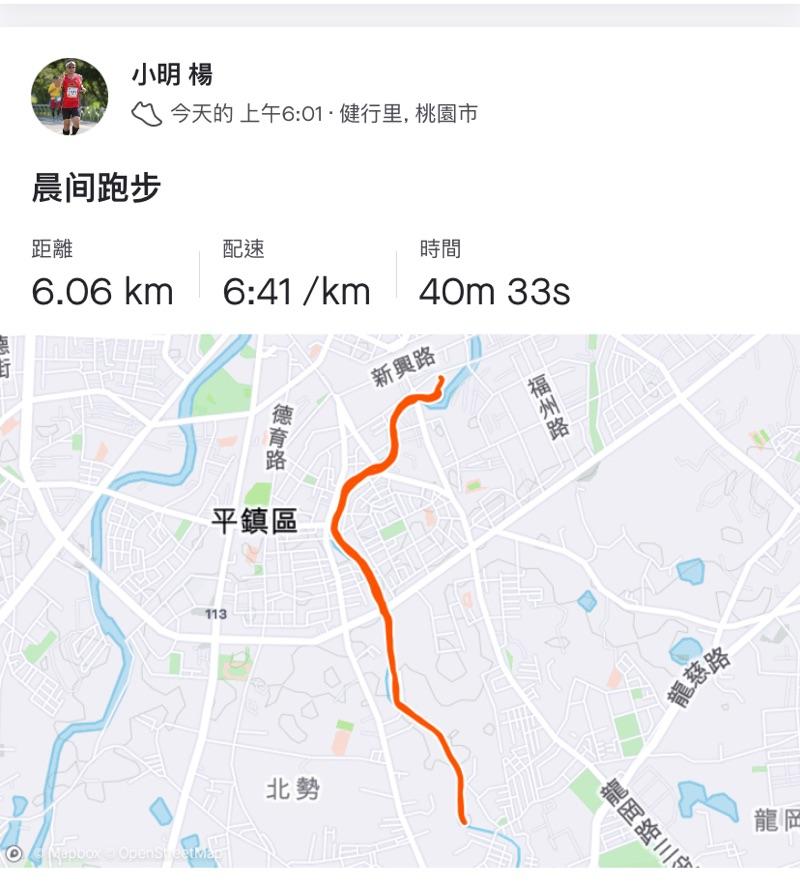The image size is (800, 888).
Task: Open 小明 楊's profile photo
Action: point(69,96)
